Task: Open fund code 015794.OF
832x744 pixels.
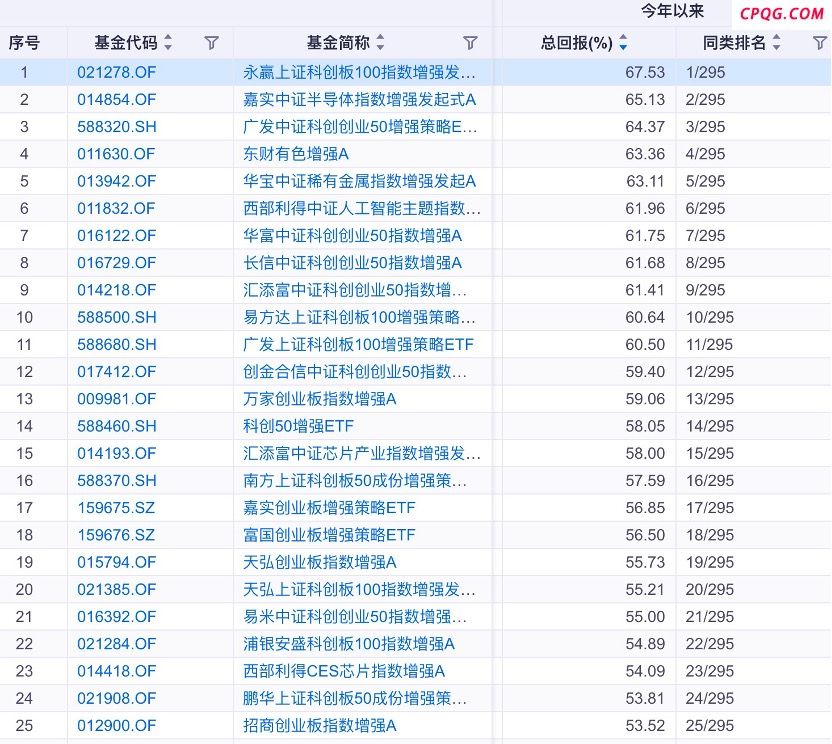Action: click(117, 562)
